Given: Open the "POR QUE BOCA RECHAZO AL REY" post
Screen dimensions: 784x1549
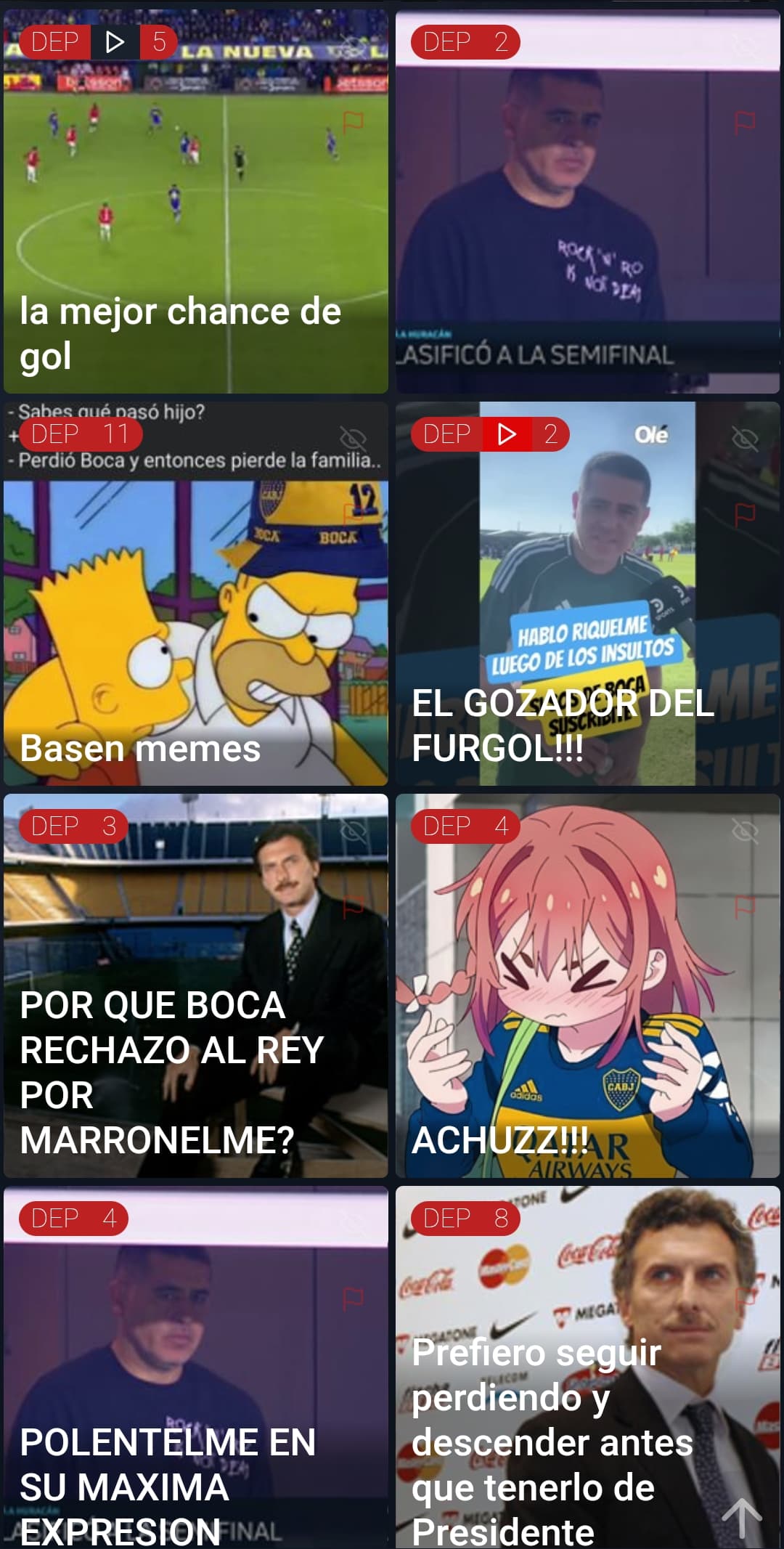Looking at the screenshot, I should coord(196,986).
